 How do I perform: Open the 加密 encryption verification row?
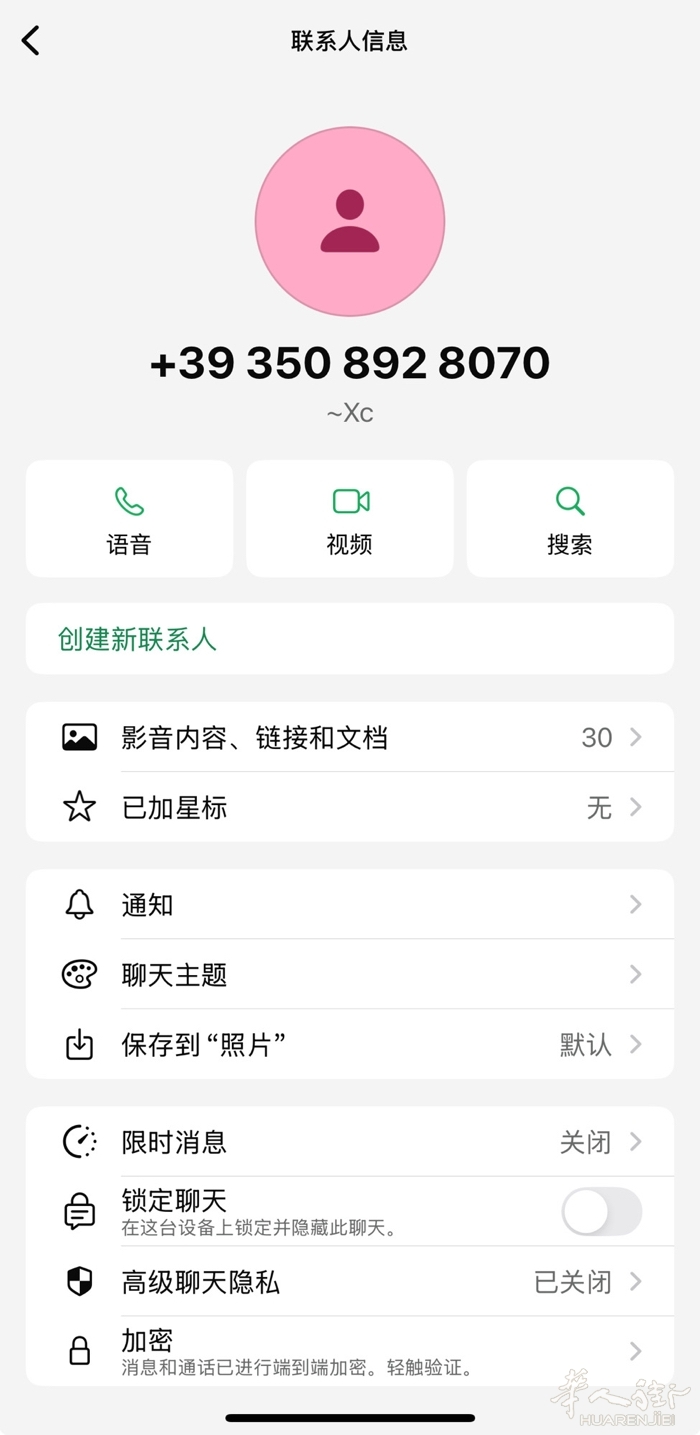coord(350,1351)
